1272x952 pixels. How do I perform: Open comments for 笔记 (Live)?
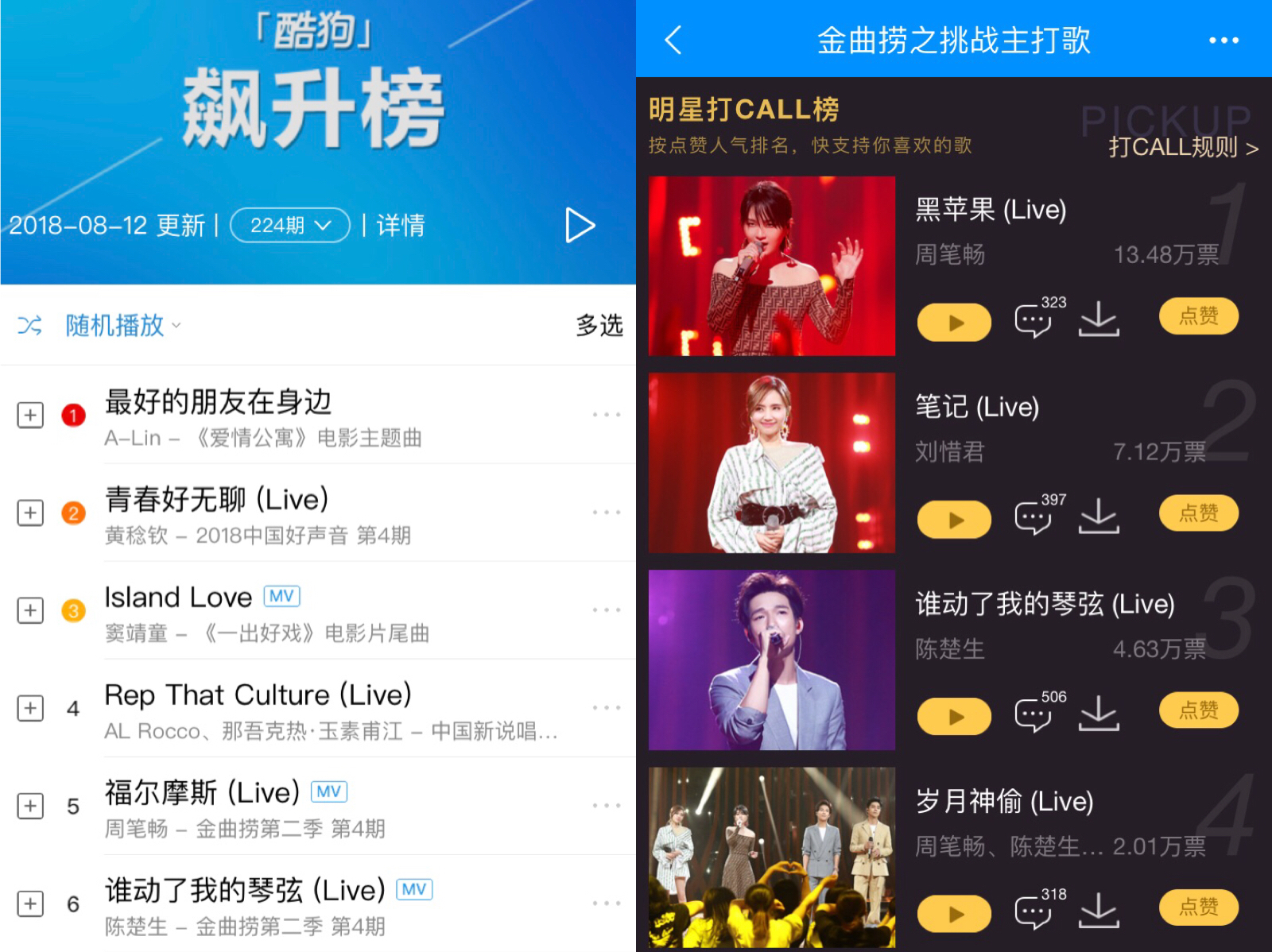1033,518
